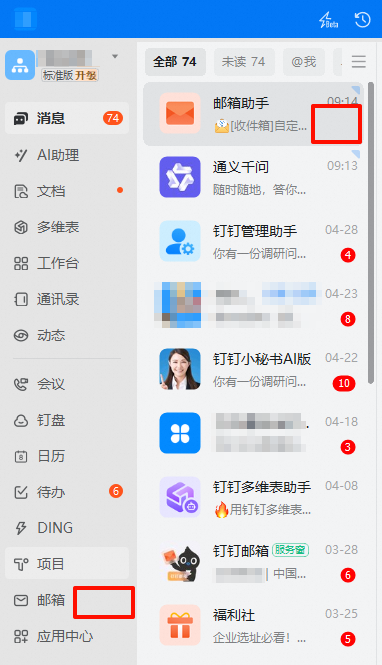
Task: Tap the 升级 upgrade badge
Action: click(86, 75)
